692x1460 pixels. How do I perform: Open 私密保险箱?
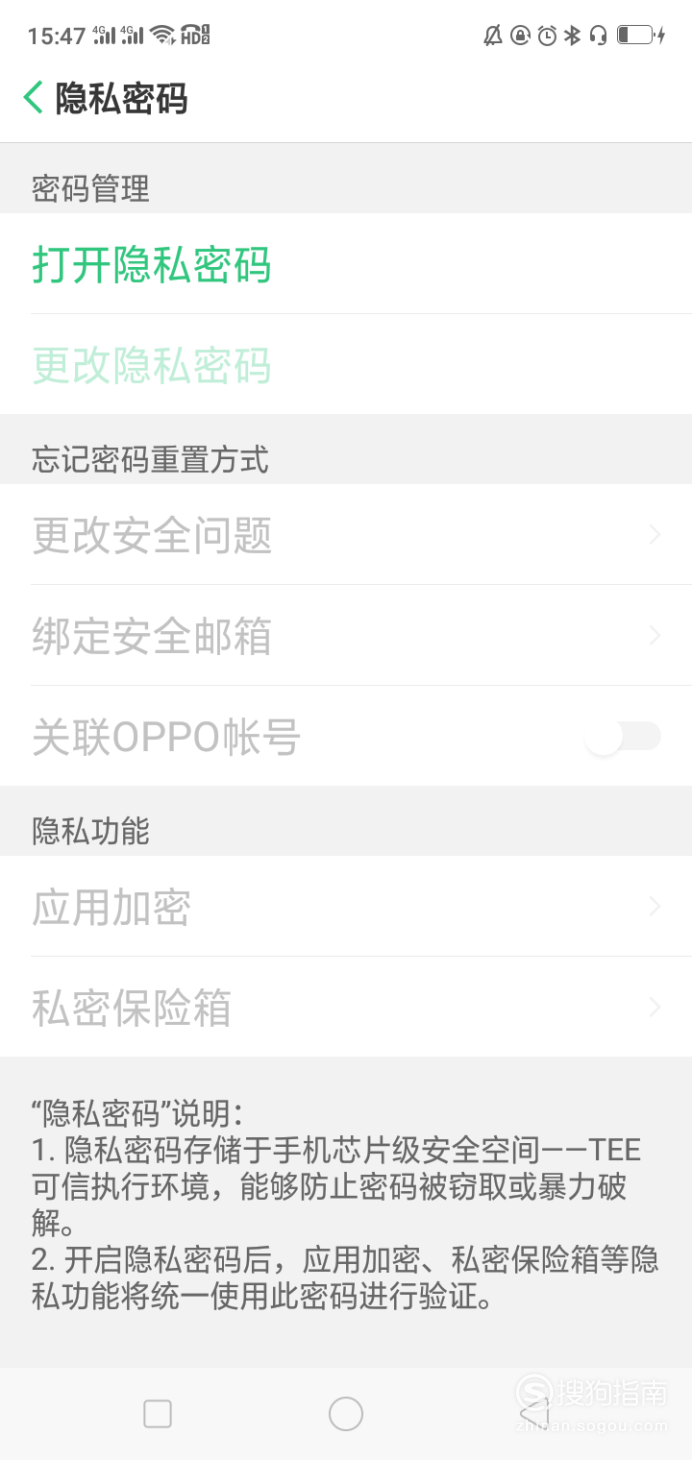(x=346, y=1008)
